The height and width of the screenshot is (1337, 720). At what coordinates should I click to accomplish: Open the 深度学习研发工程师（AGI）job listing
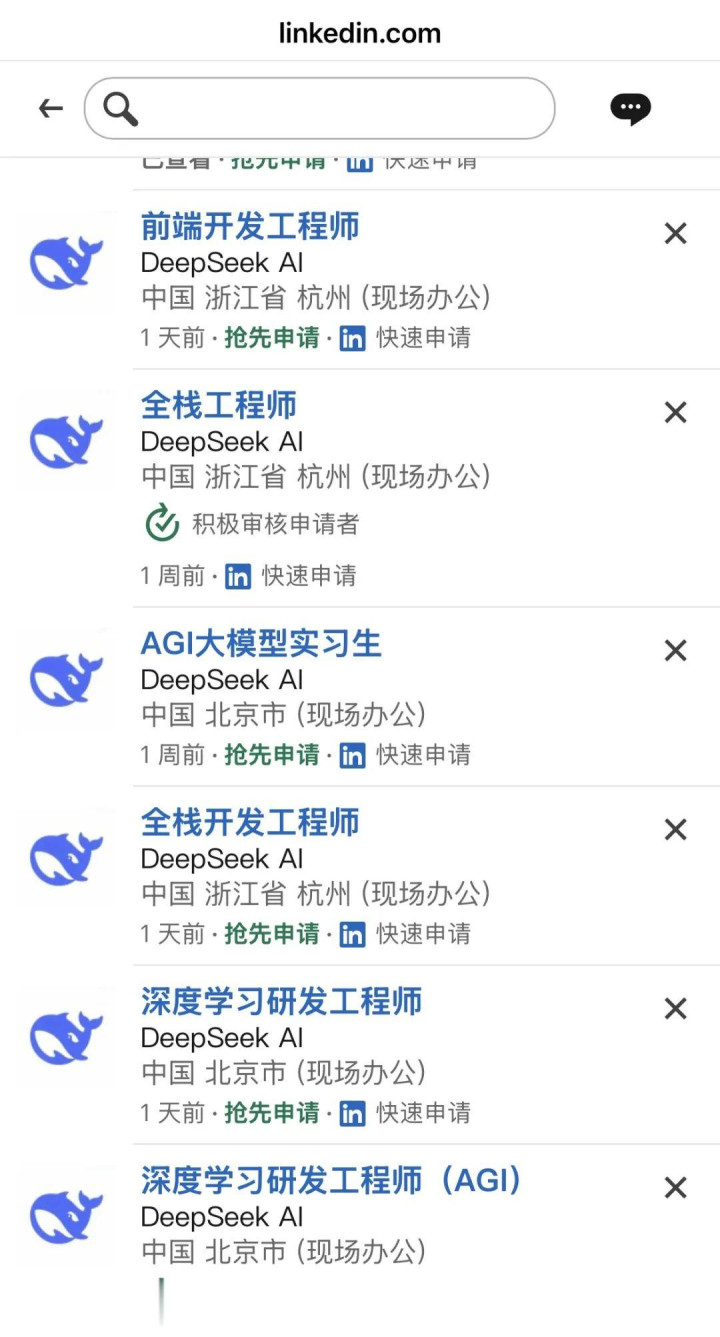[332, 1180]
